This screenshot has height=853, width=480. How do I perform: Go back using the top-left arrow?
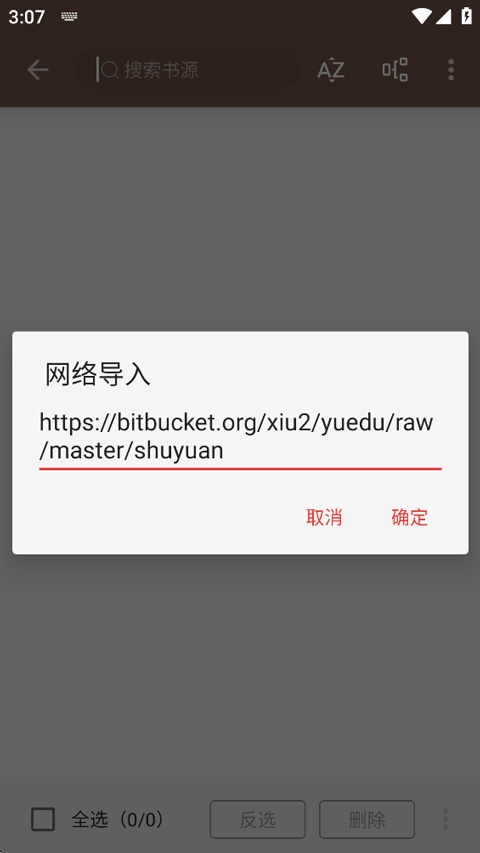pyautogui.click(x=38, y=70)
